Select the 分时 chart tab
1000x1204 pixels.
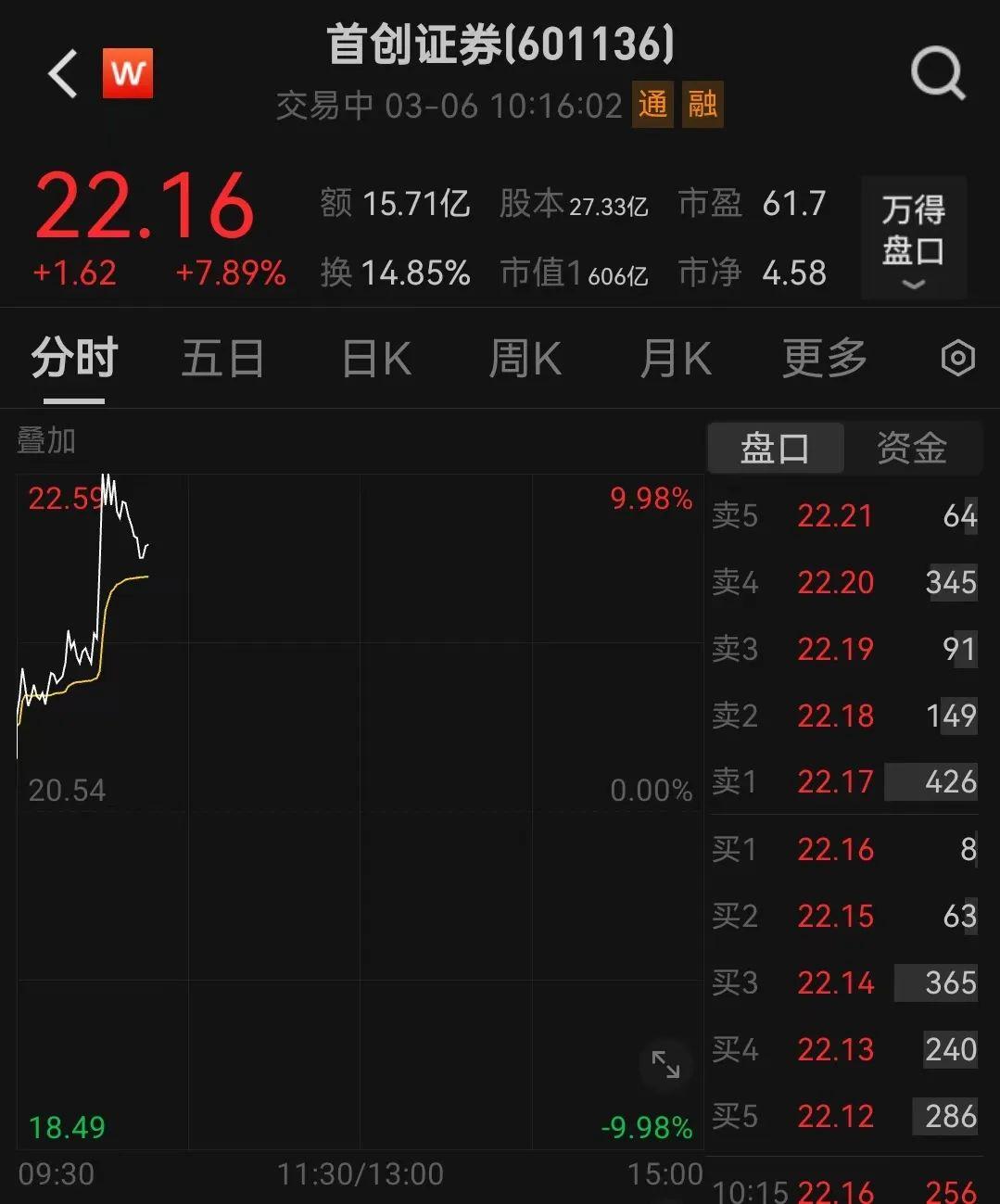(74, 359)
